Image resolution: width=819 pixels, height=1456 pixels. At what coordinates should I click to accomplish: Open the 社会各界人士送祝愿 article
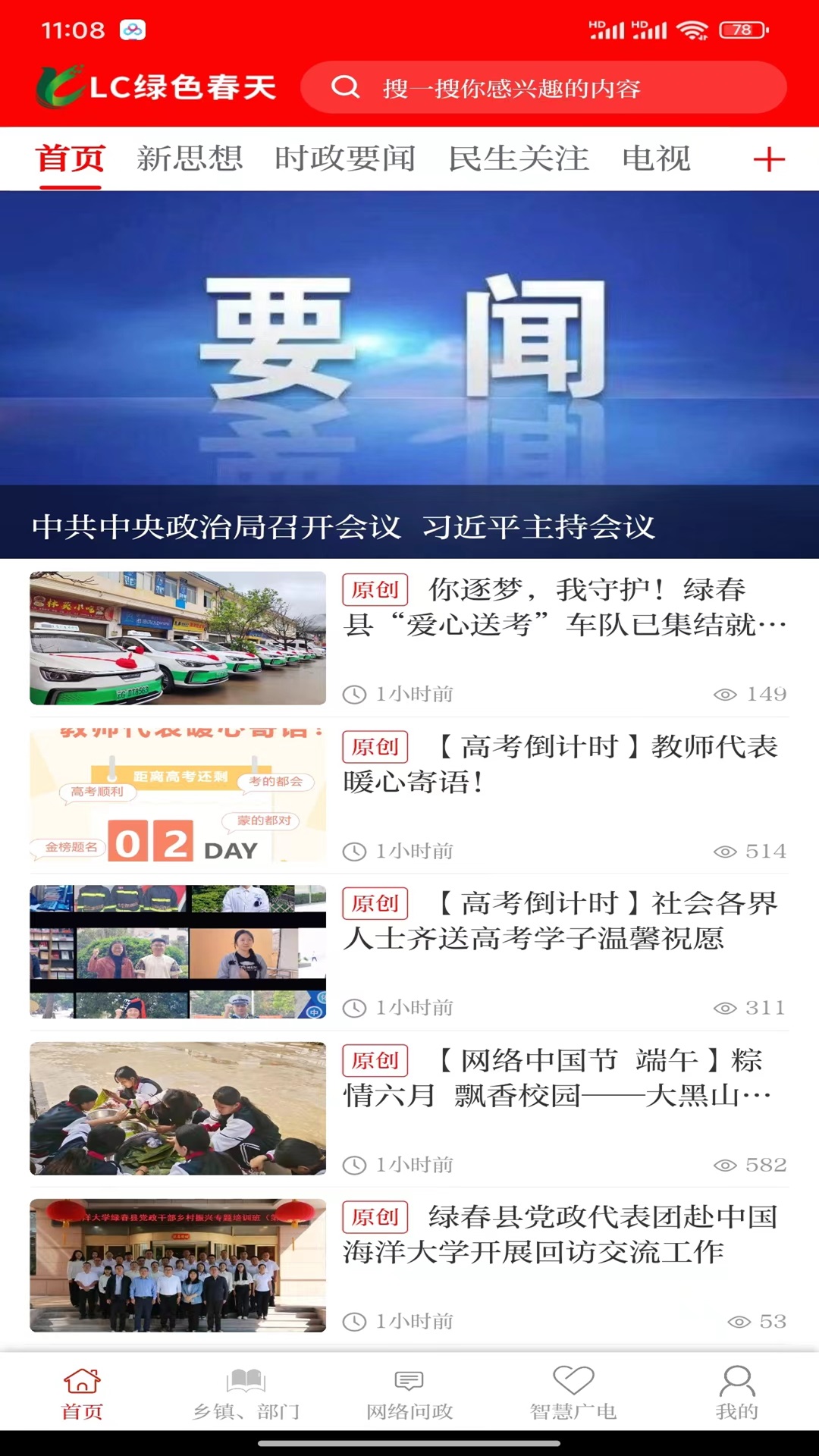pyautogui.click(x=564, y=921)
